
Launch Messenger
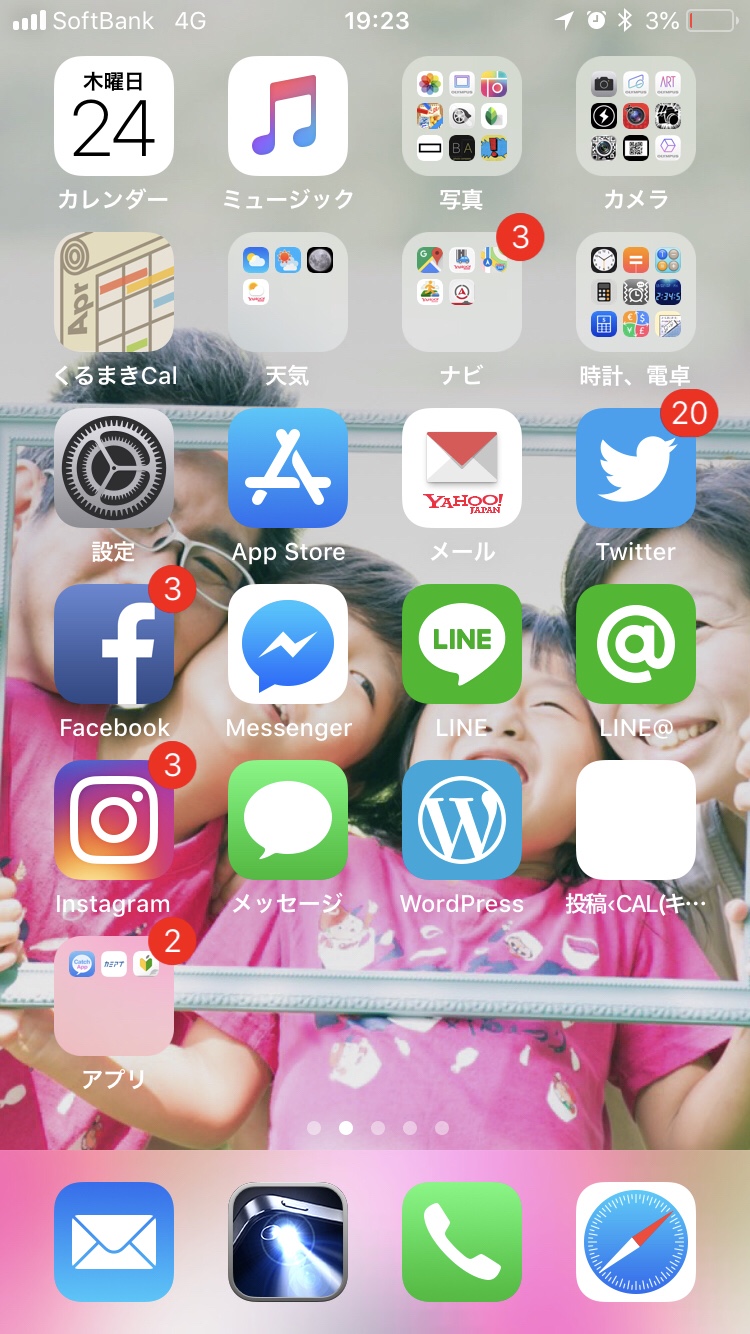(288, 644)
